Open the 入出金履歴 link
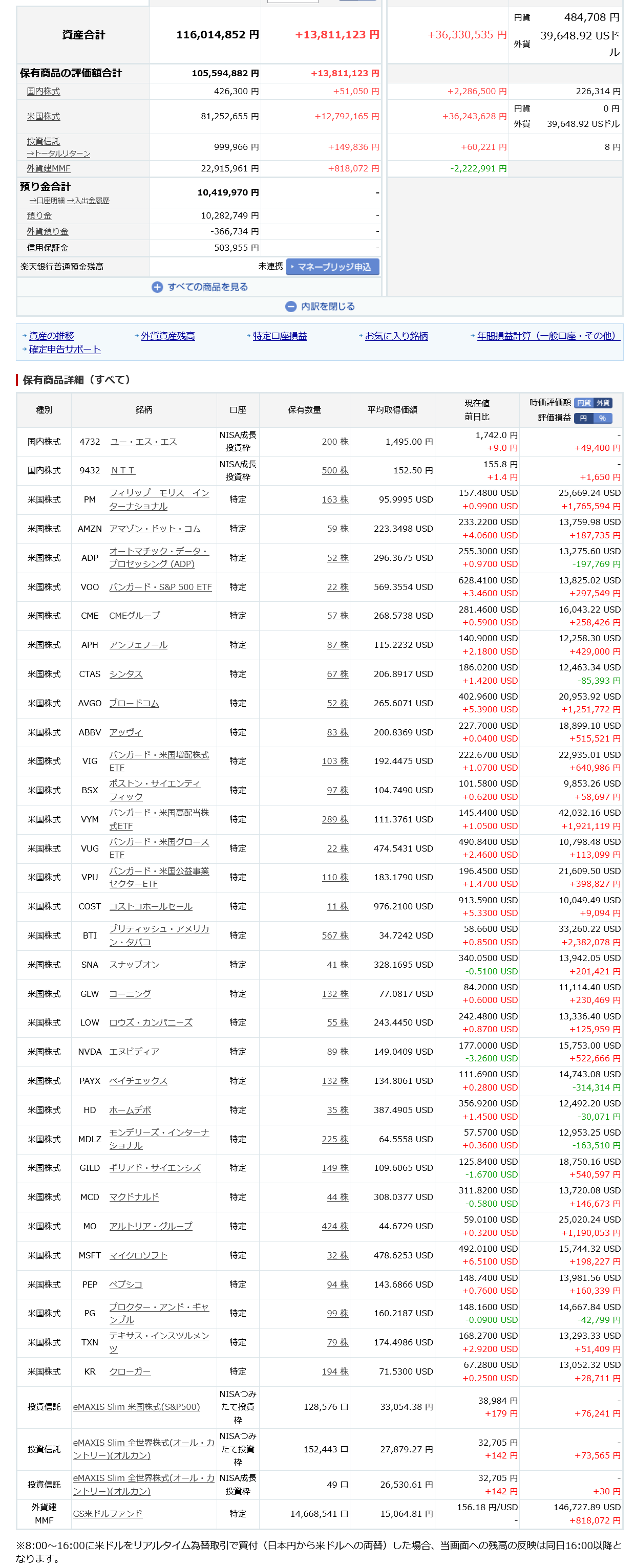This screenshot has width=635, height=1568. click(x=88, y=201)
